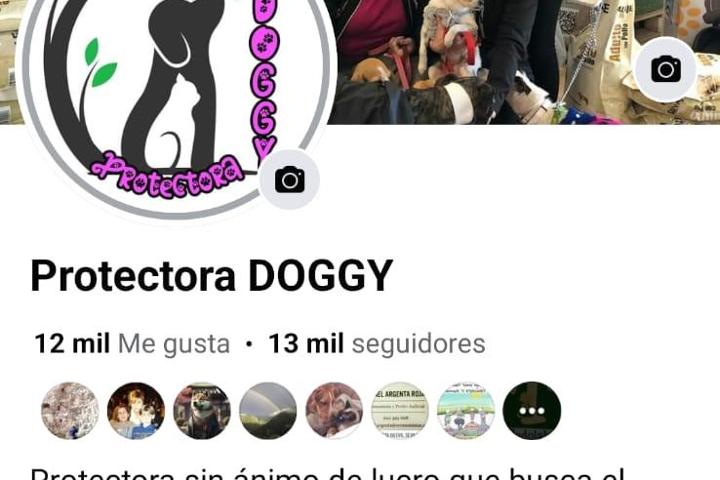View the cover photo
The height and width of the screenshot is (480, 720).
pos(480,60)
